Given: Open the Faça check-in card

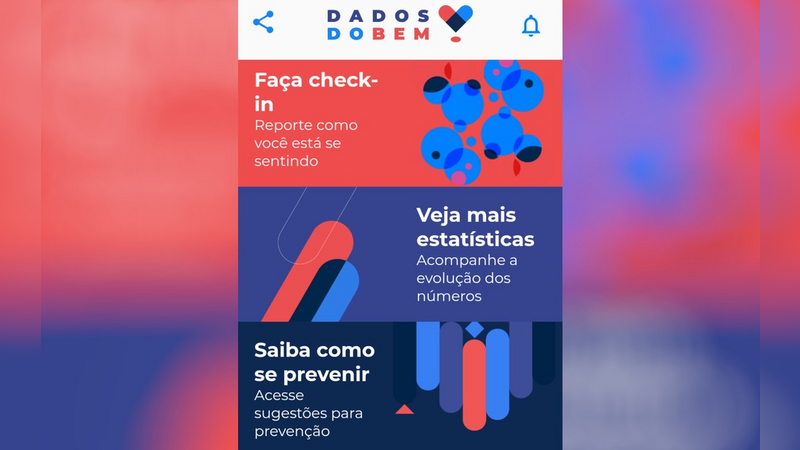Looking at the screenshot, I should (x=400, y=122).
